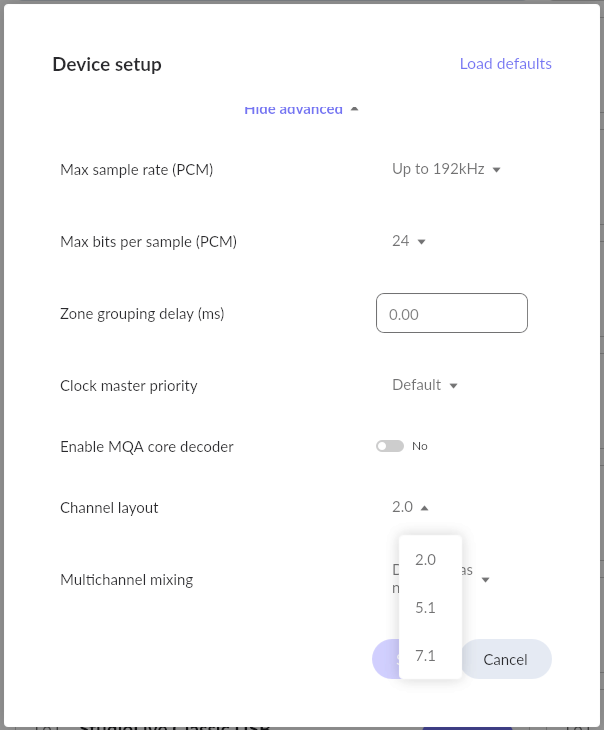Open Max sample rate dropdown
The image size is (604, 730).
446,169
